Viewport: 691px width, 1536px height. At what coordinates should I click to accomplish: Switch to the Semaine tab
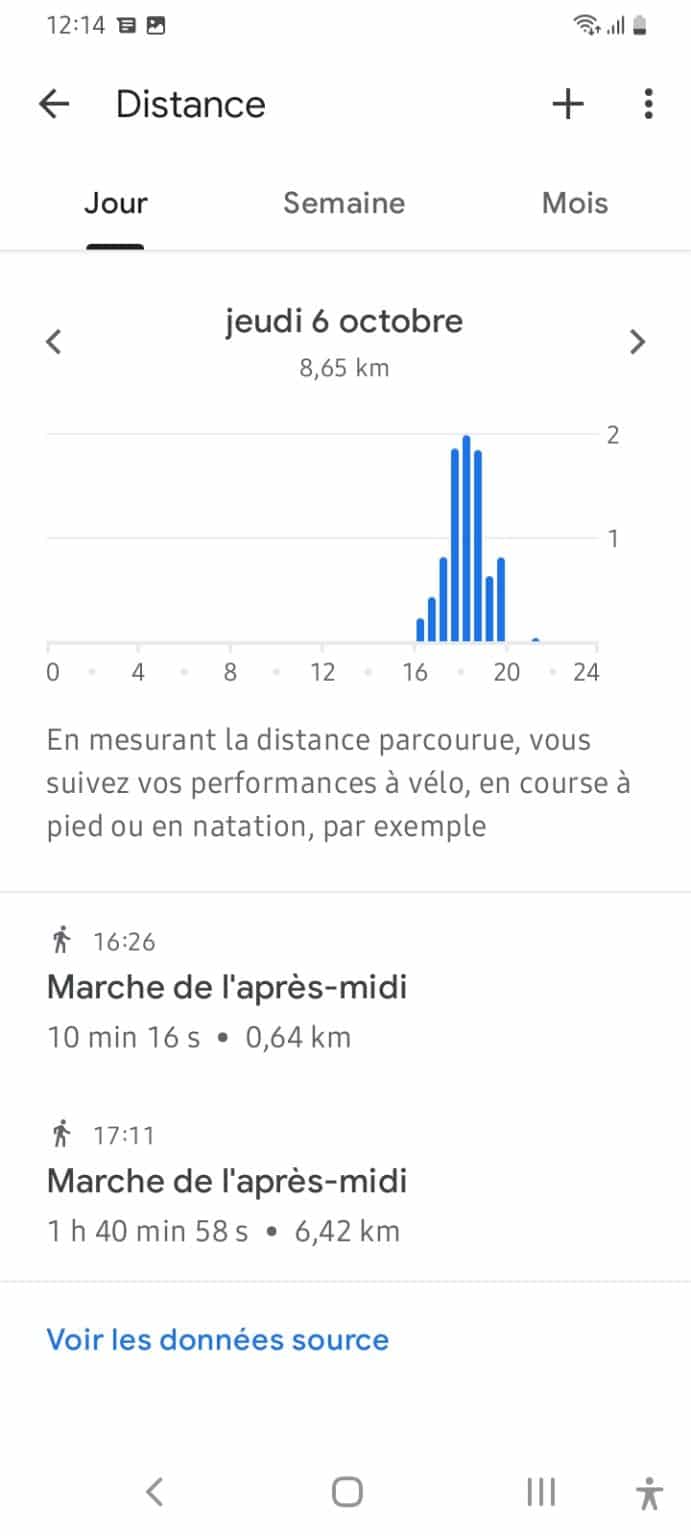tap(344, 203)
